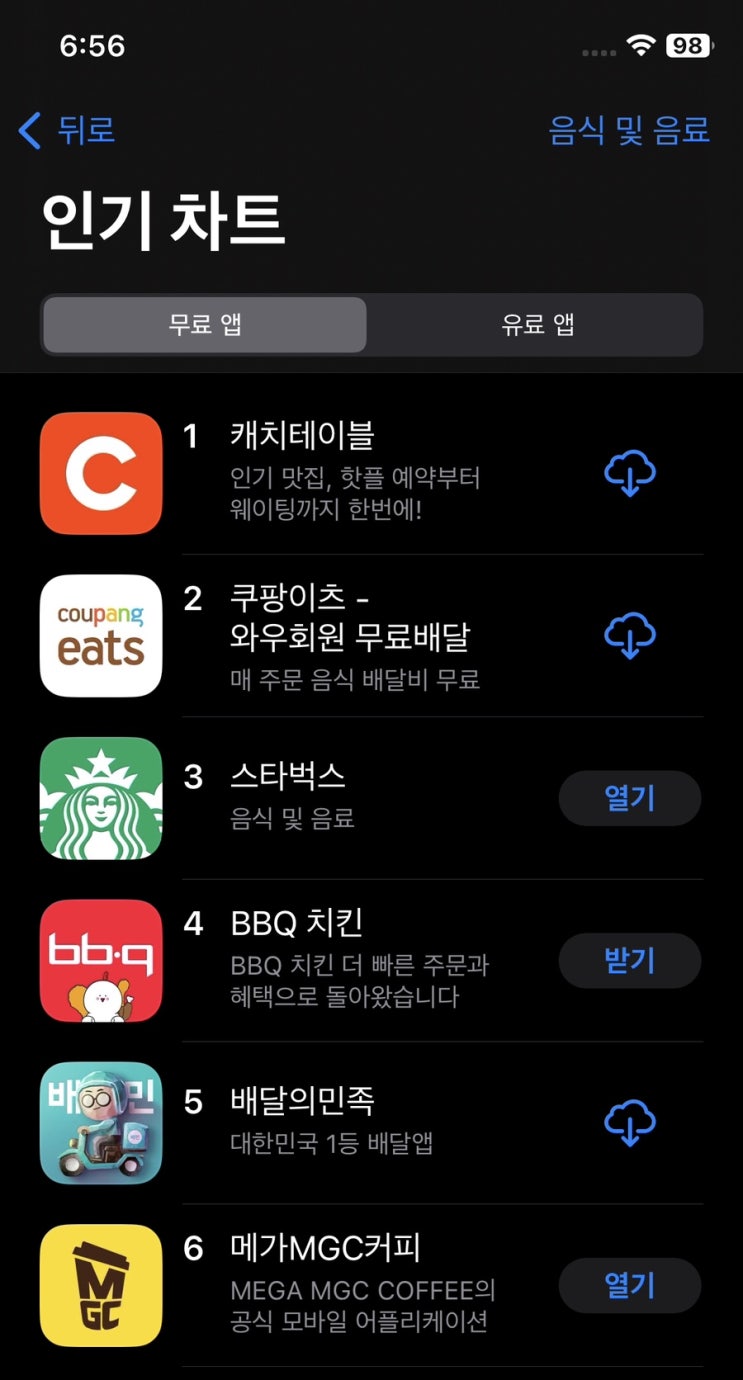743x1380 pixels.
Task: Open the 음식 및 음료 category selector
Action: (628, 131)
